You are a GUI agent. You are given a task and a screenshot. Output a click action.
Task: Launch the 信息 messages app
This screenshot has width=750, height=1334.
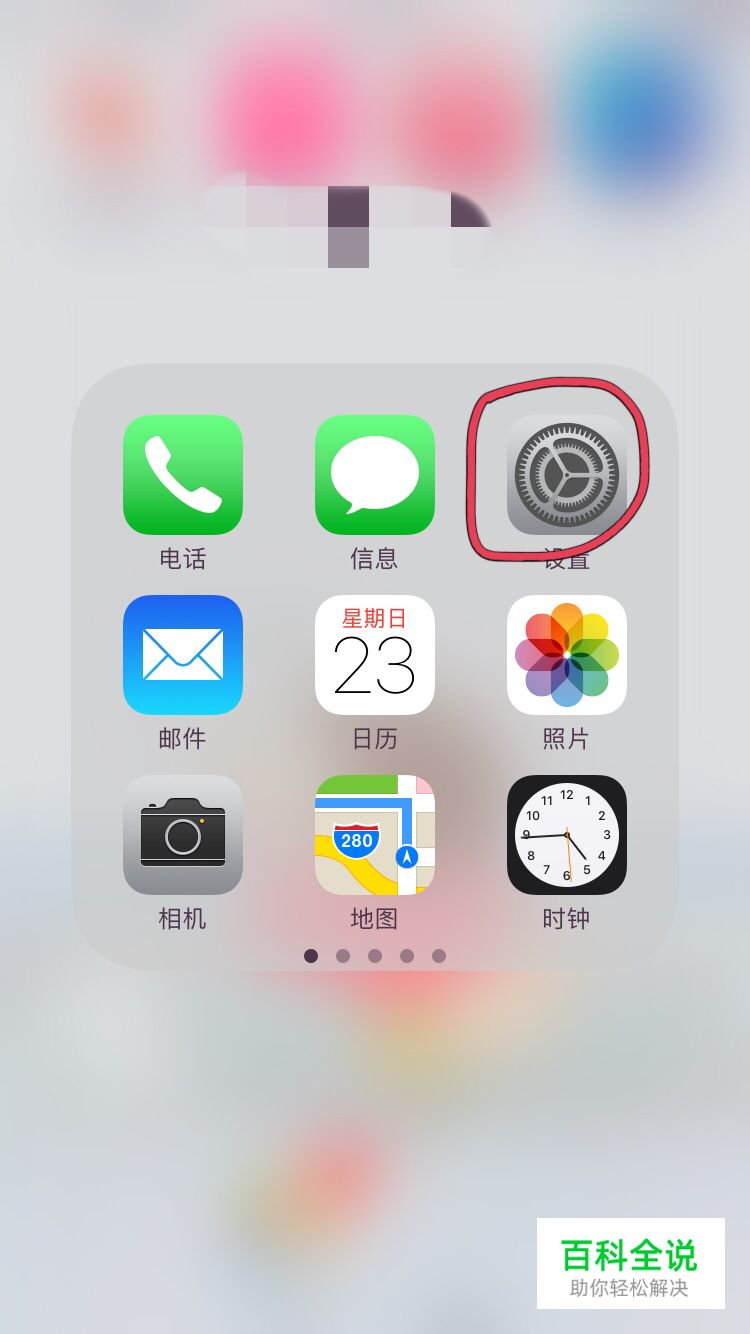[x=375, y=475]
